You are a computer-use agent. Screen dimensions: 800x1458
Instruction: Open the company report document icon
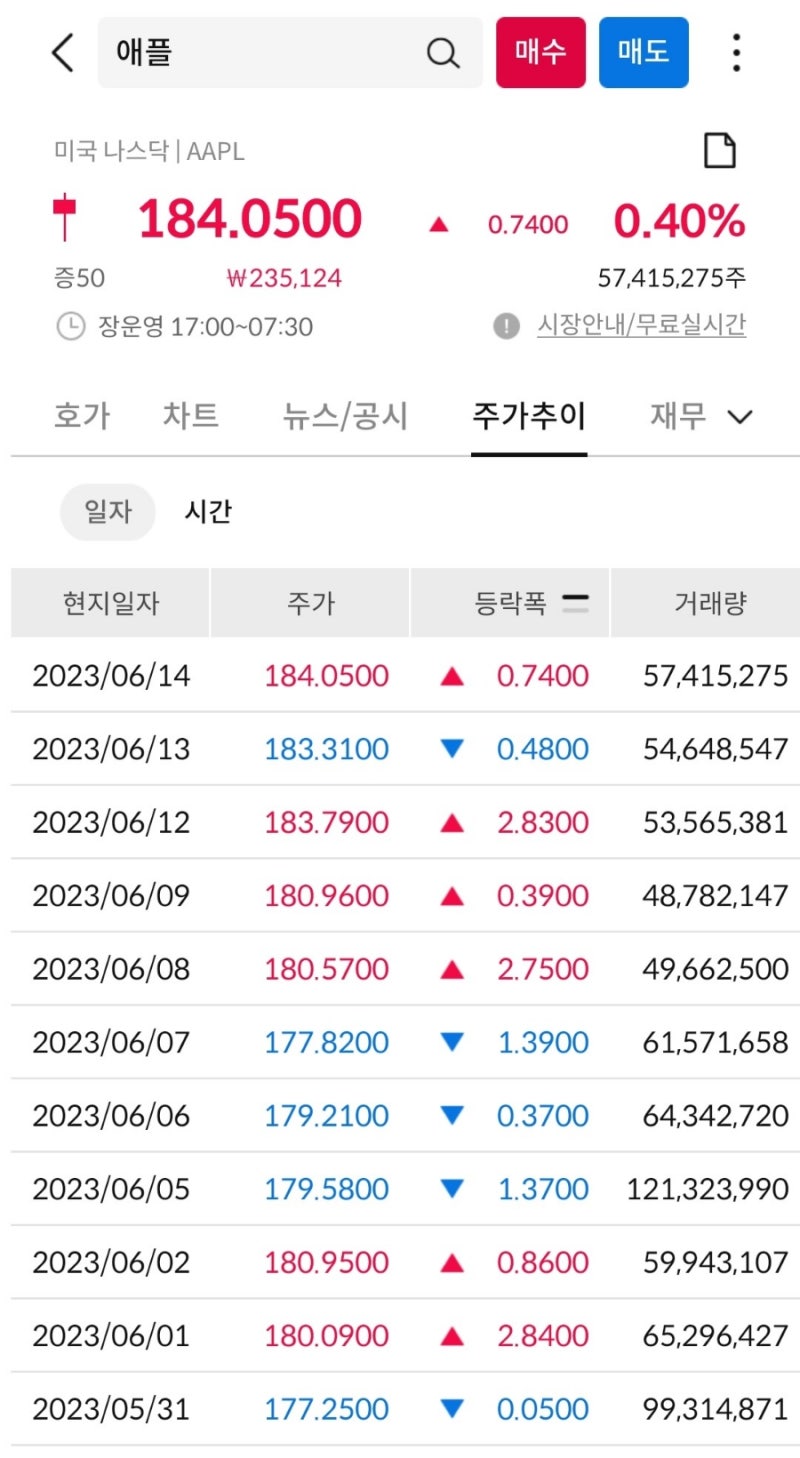pyautogui.click(x=720, y=151)
